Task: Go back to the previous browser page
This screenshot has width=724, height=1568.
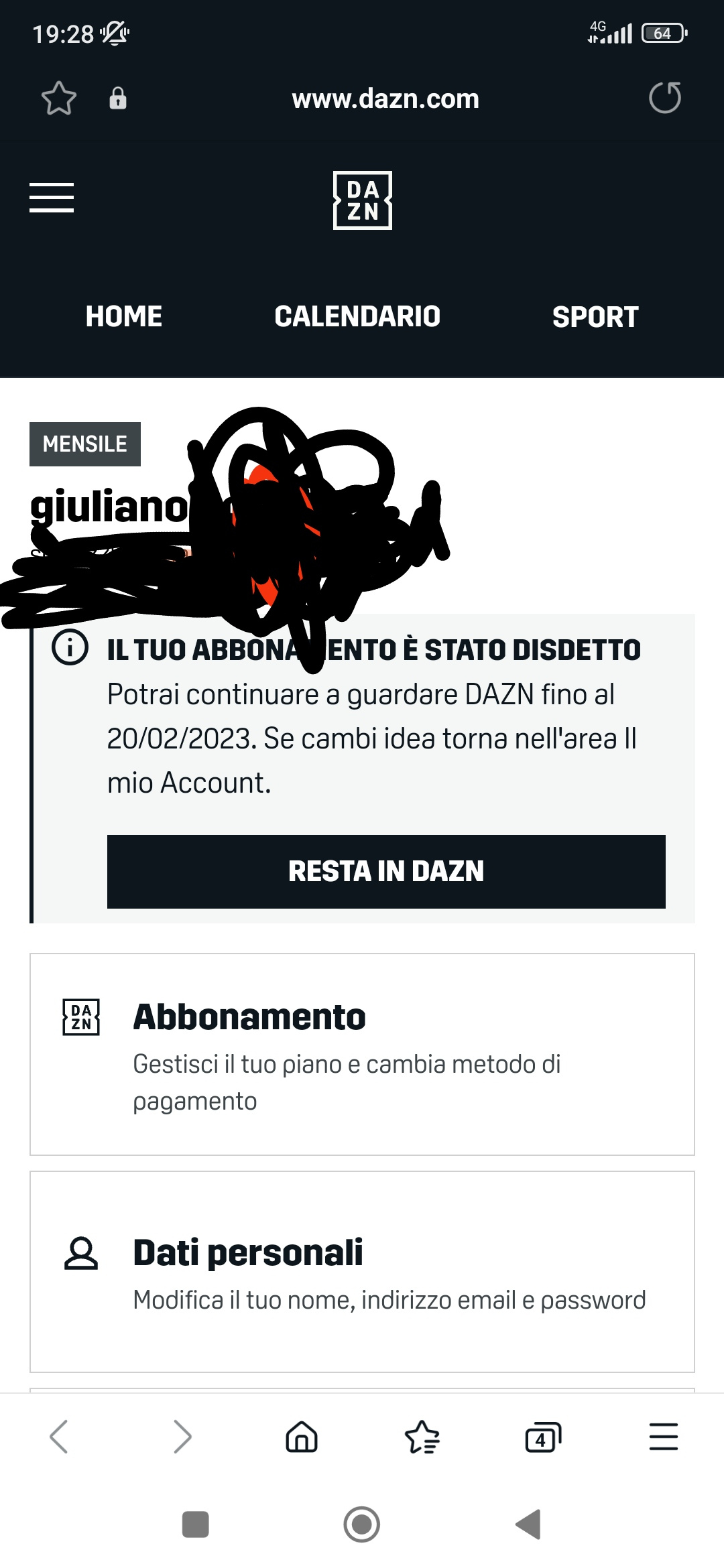Action: click(x=59, y=1436)
